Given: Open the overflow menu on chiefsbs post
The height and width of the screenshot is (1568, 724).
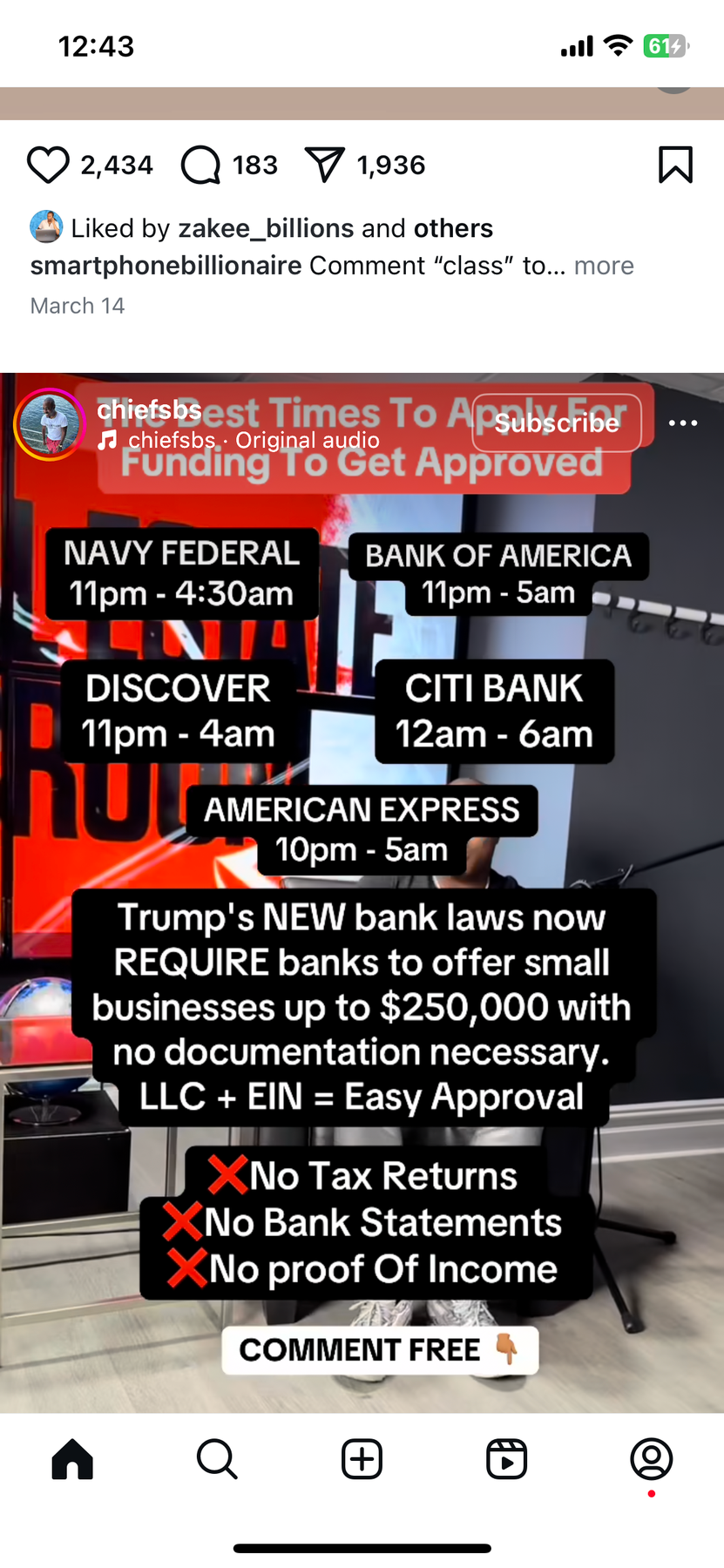Looking at the screenshot, I should coord(682,423).
